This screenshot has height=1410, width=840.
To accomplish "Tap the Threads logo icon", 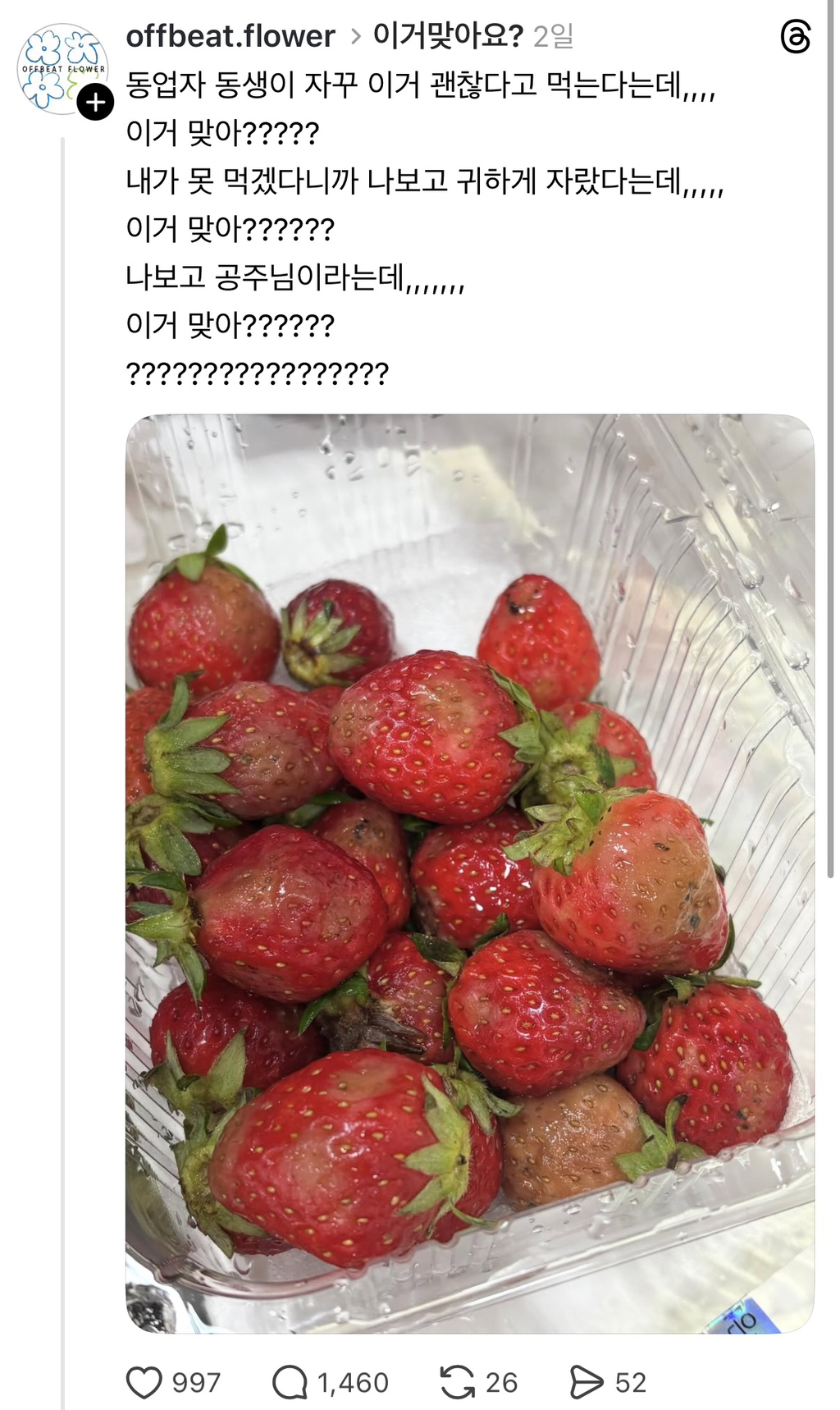I will click(x=794, y=38).
